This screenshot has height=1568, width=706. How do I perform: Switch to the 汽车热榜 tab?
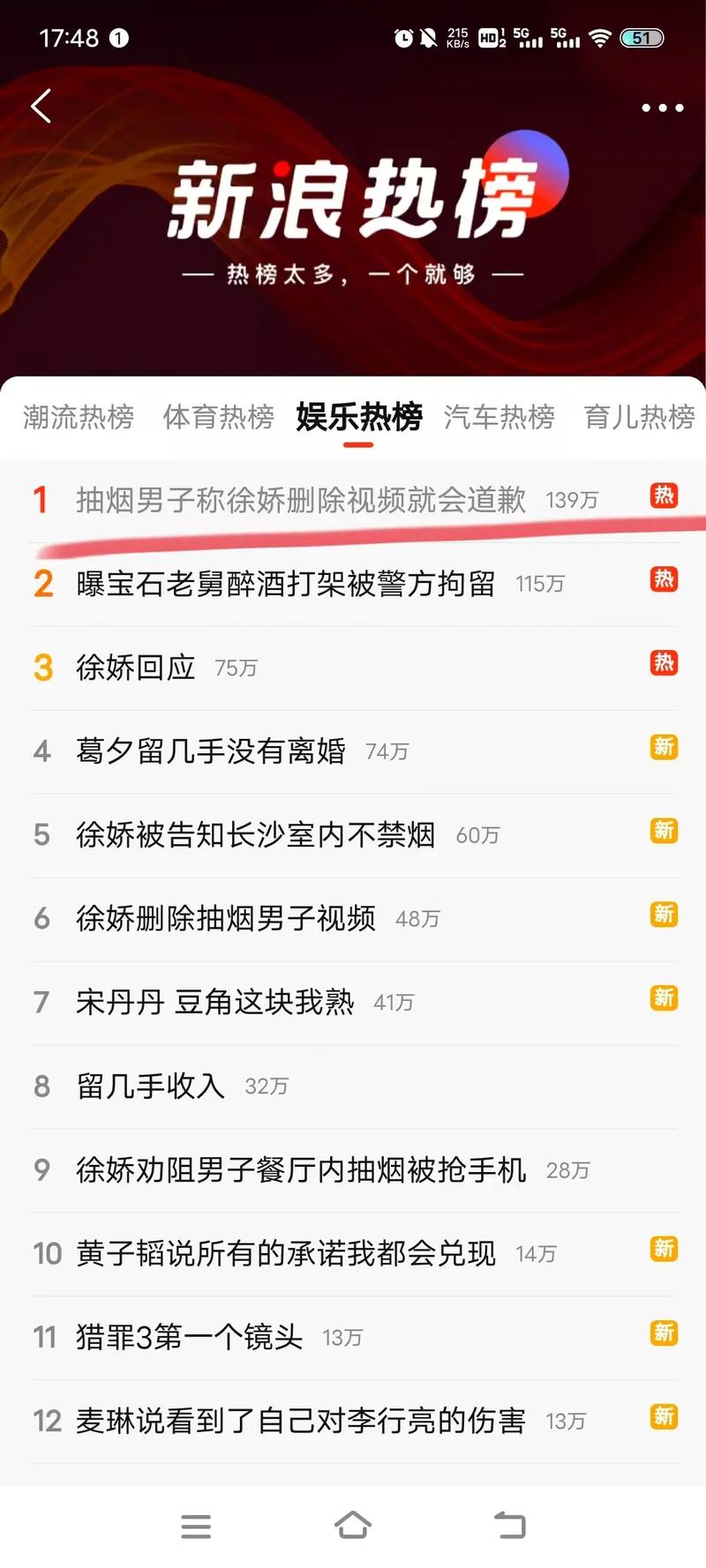(x=499, y=418)
